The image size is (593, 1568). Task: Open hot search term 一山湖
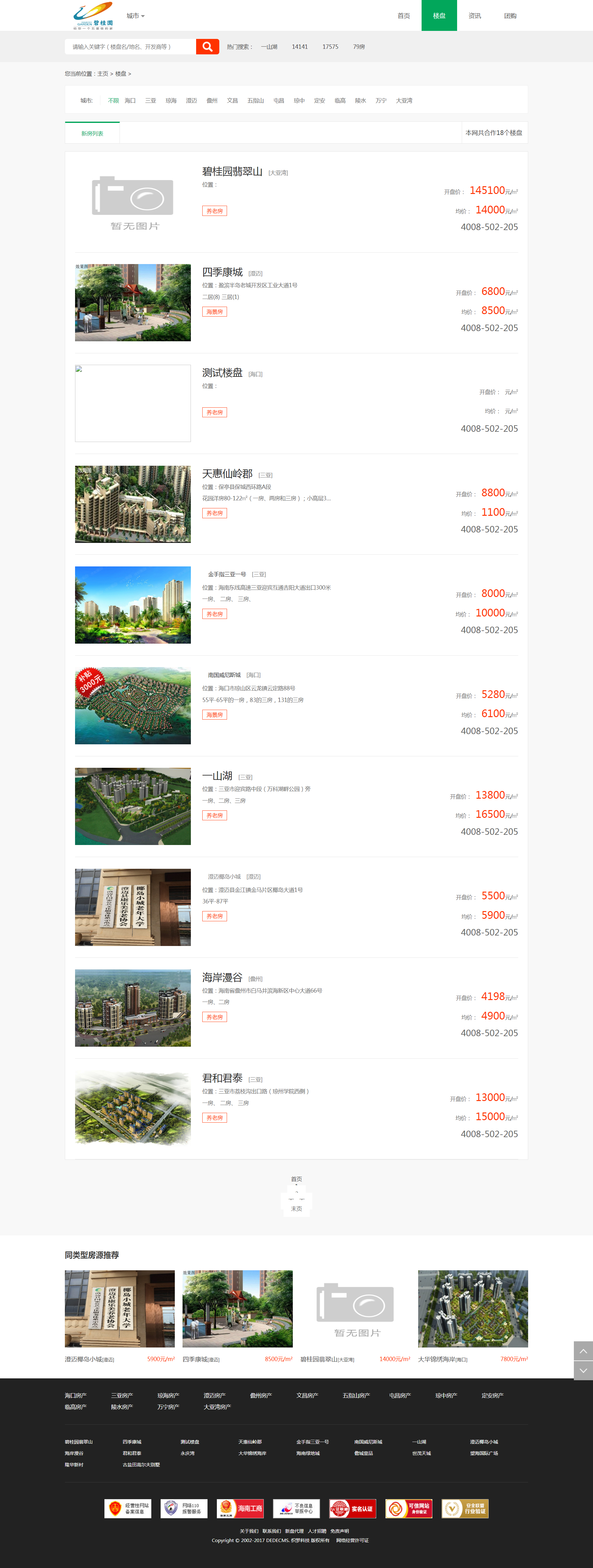pos(269,47)
